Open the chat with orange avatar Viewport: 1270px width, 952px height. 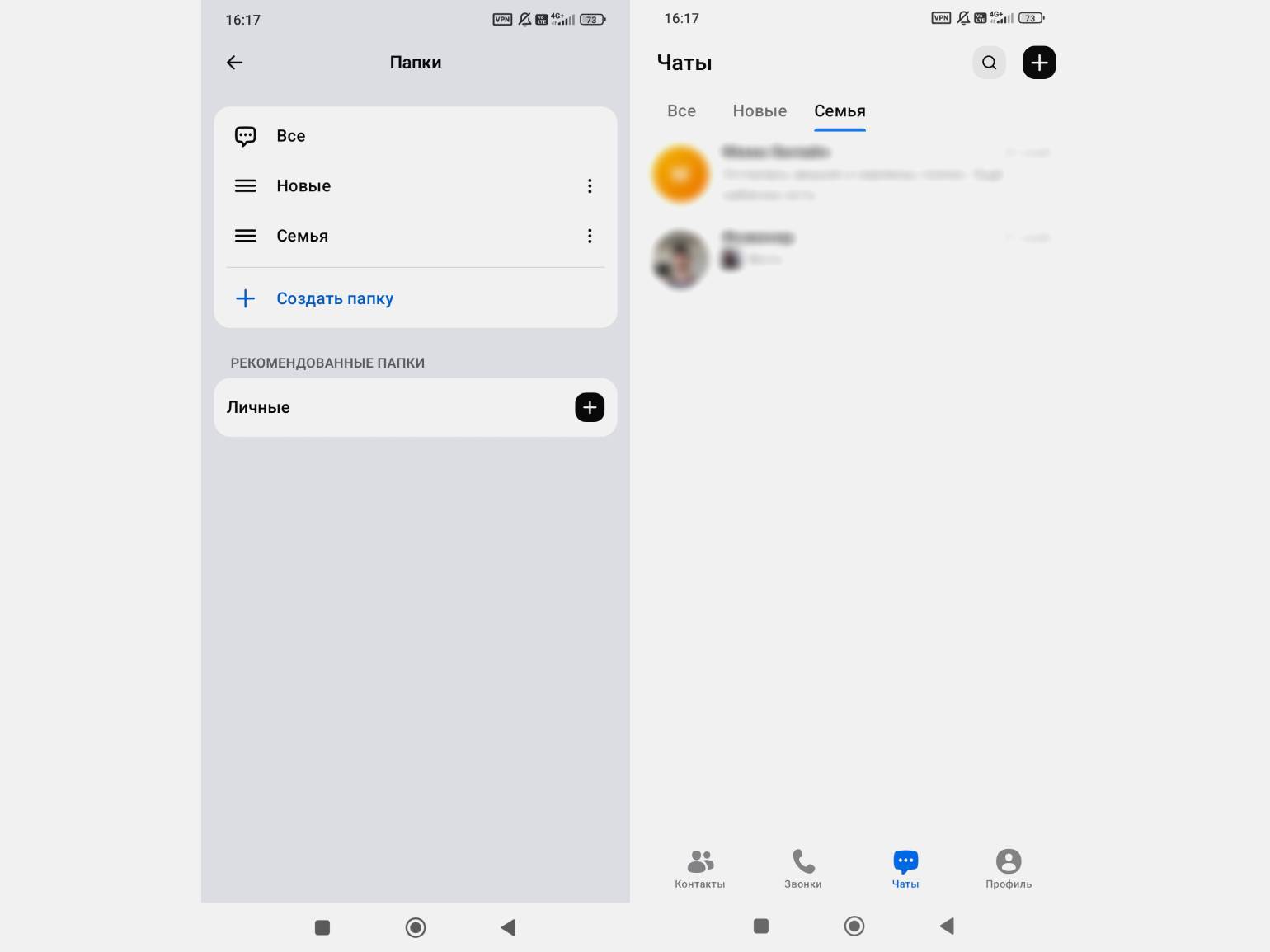click(849, 174)
